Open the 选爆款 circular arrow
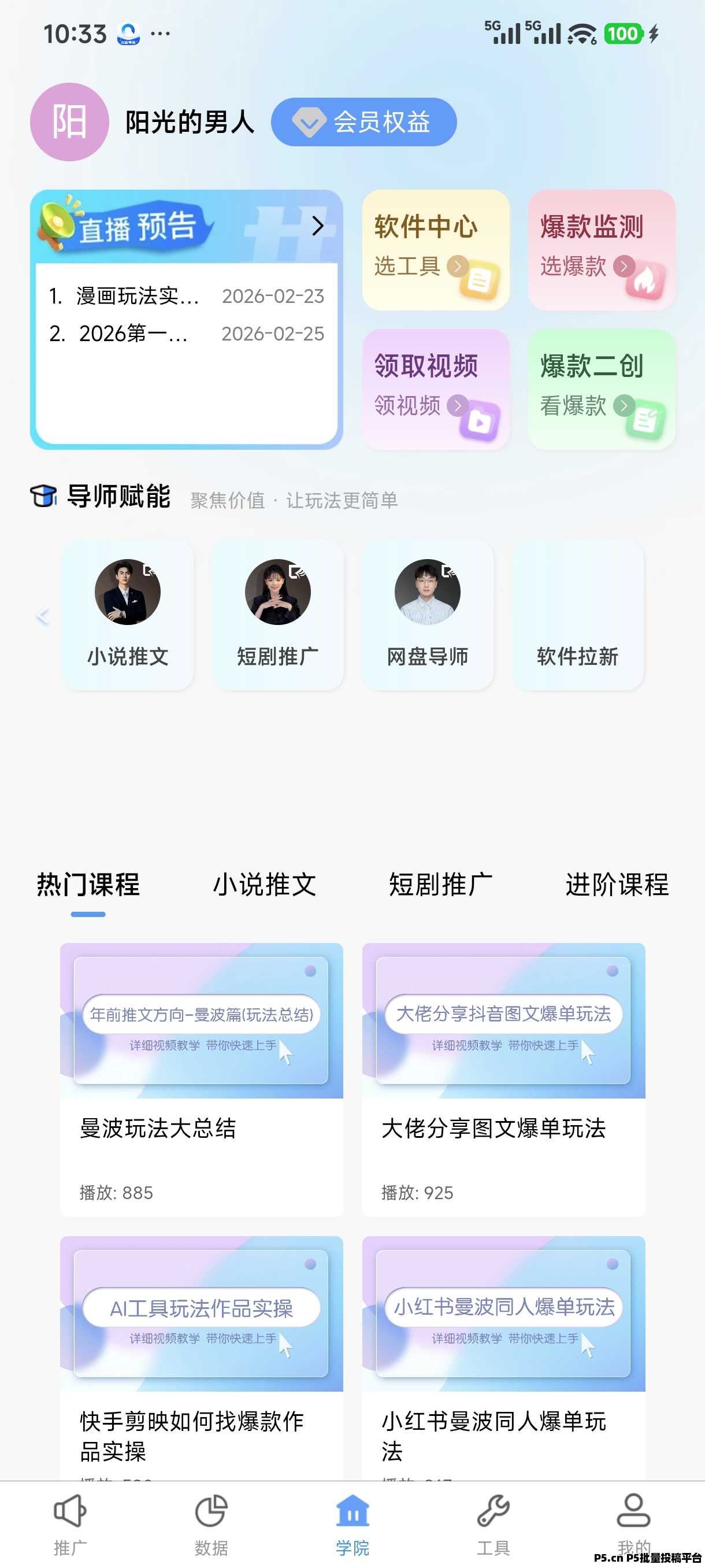 coord(625,267)
